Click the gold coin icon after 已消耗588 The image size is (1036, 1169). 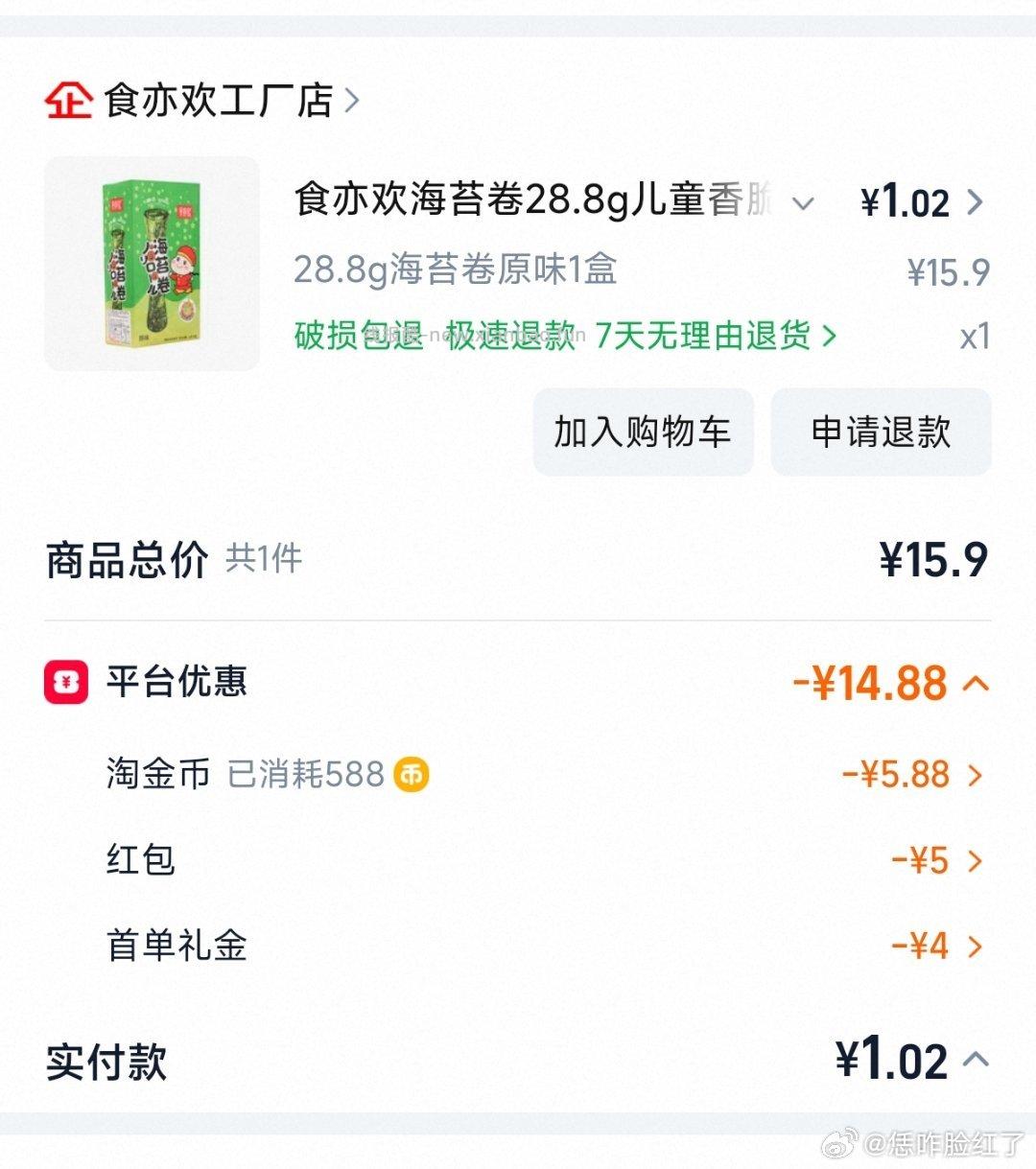pyautogui.click(x=411, y=774)
